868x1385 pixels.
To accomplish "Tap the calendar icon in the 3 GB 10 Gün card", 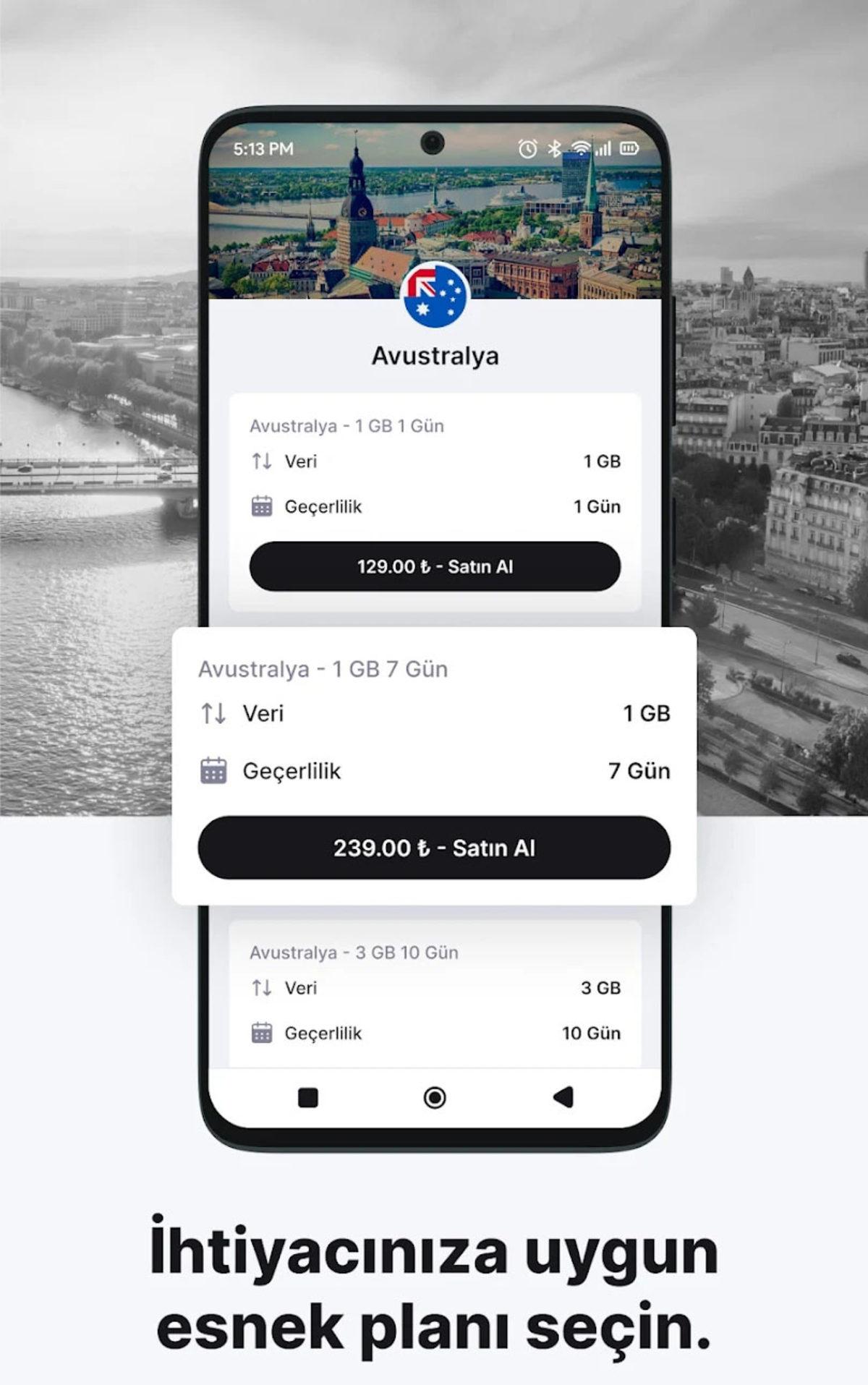I will pos(263,1033).
